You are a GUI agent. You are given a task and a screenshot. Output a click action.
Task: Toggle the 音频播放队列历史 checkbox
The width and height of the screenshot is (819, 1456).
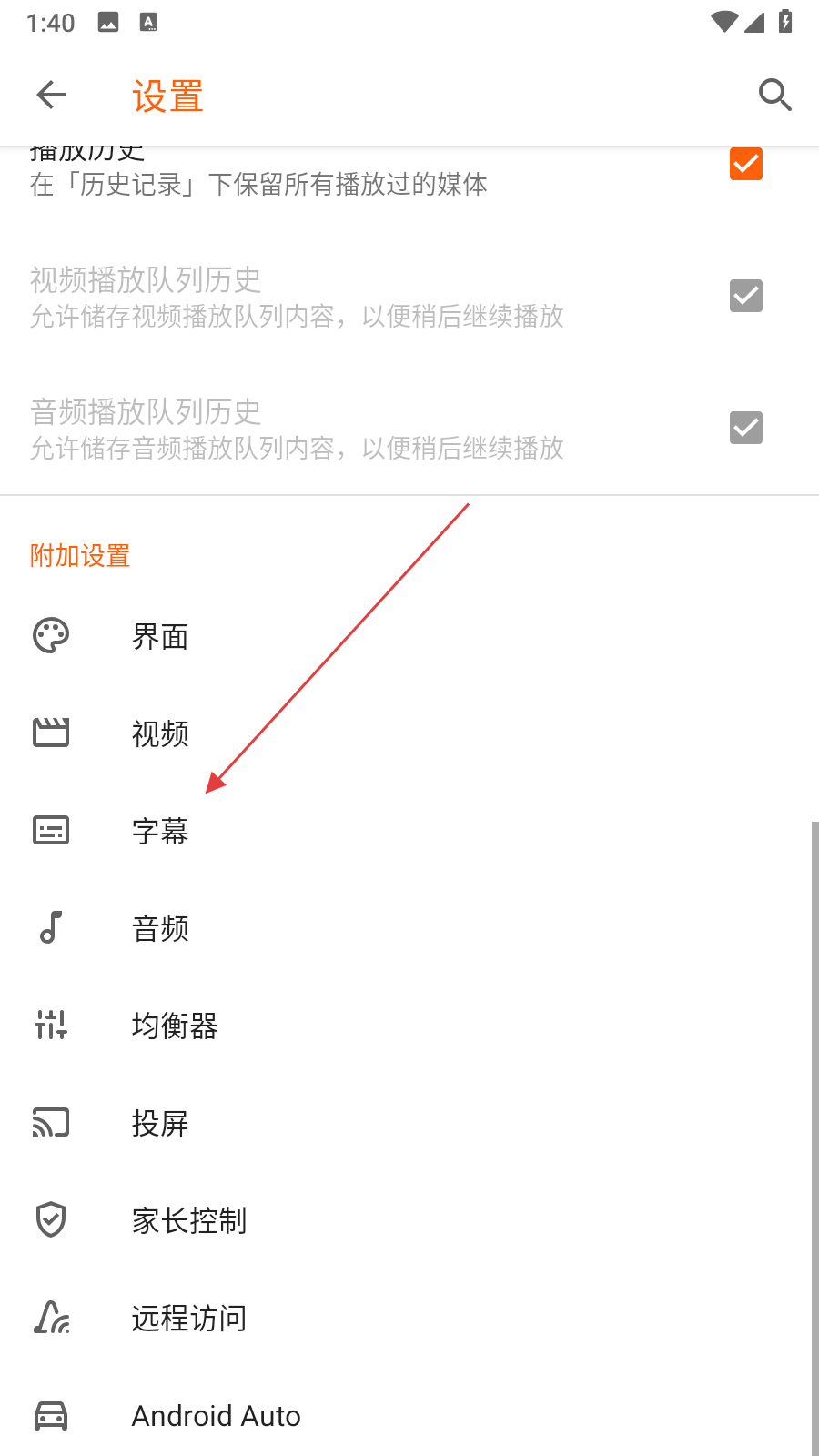(745, 428)
